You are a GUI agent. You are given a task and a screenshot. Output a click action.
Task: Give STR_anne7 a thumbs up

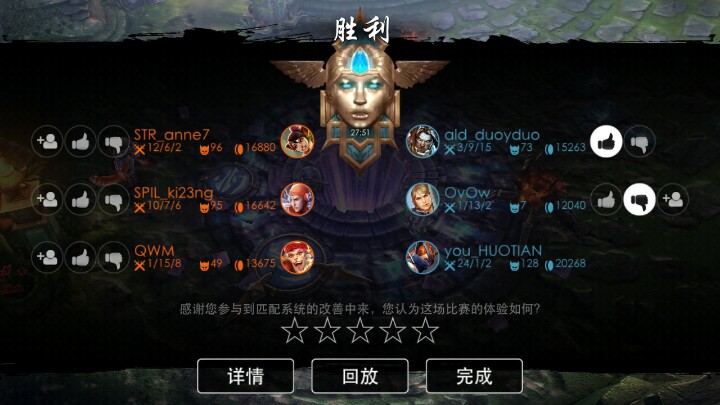click(80, 142)
